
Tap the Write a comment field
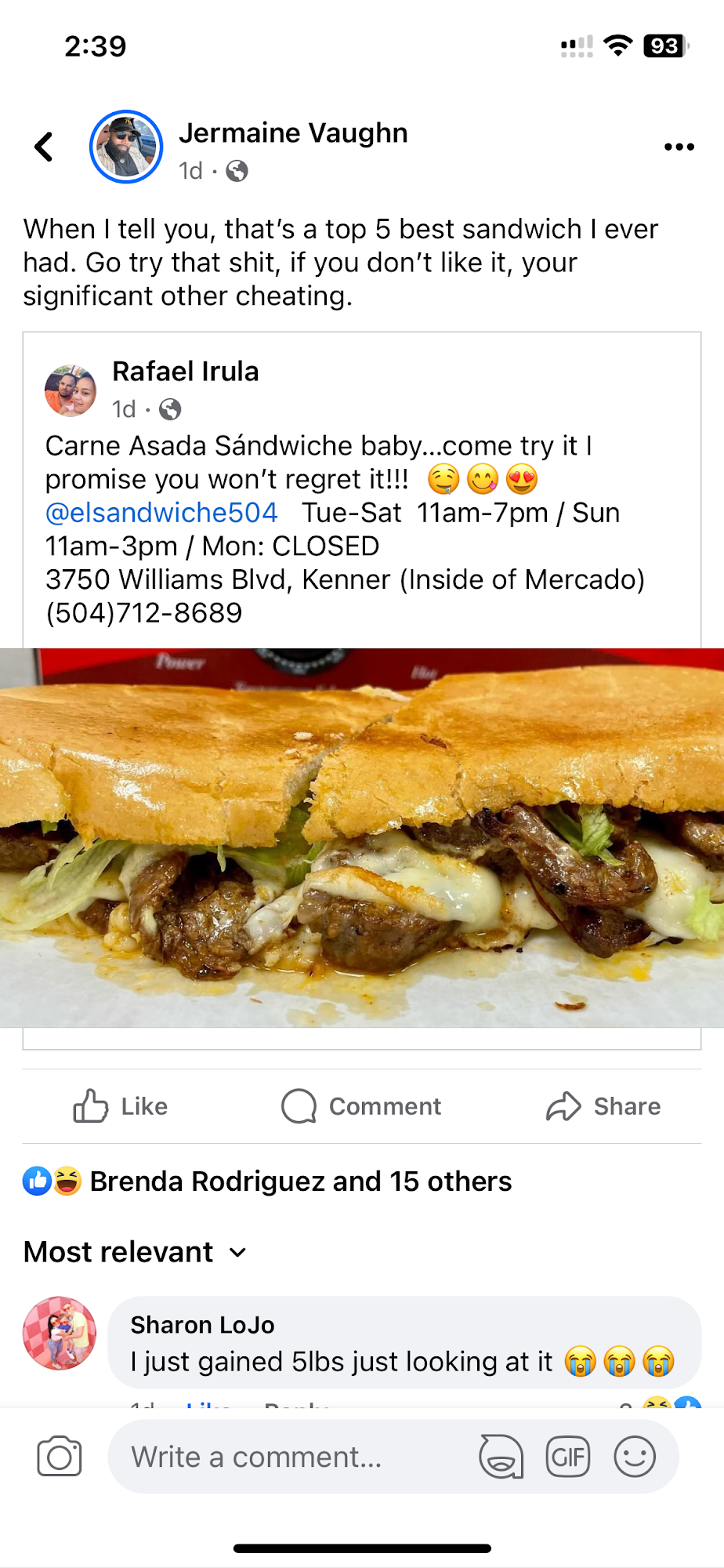click(x=298, y=1457)
